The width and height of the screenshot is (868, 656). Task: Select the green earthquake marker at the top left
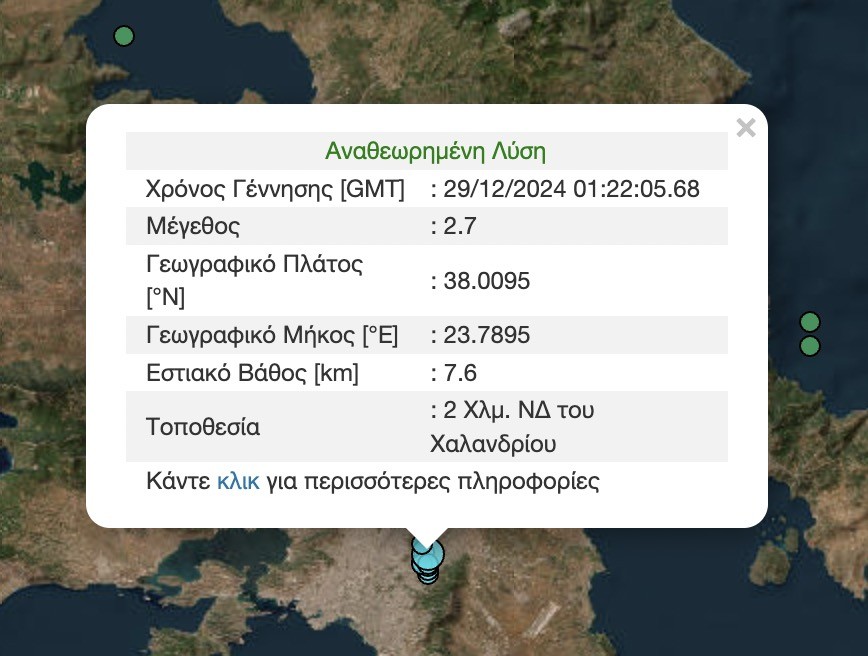point(124,37)
